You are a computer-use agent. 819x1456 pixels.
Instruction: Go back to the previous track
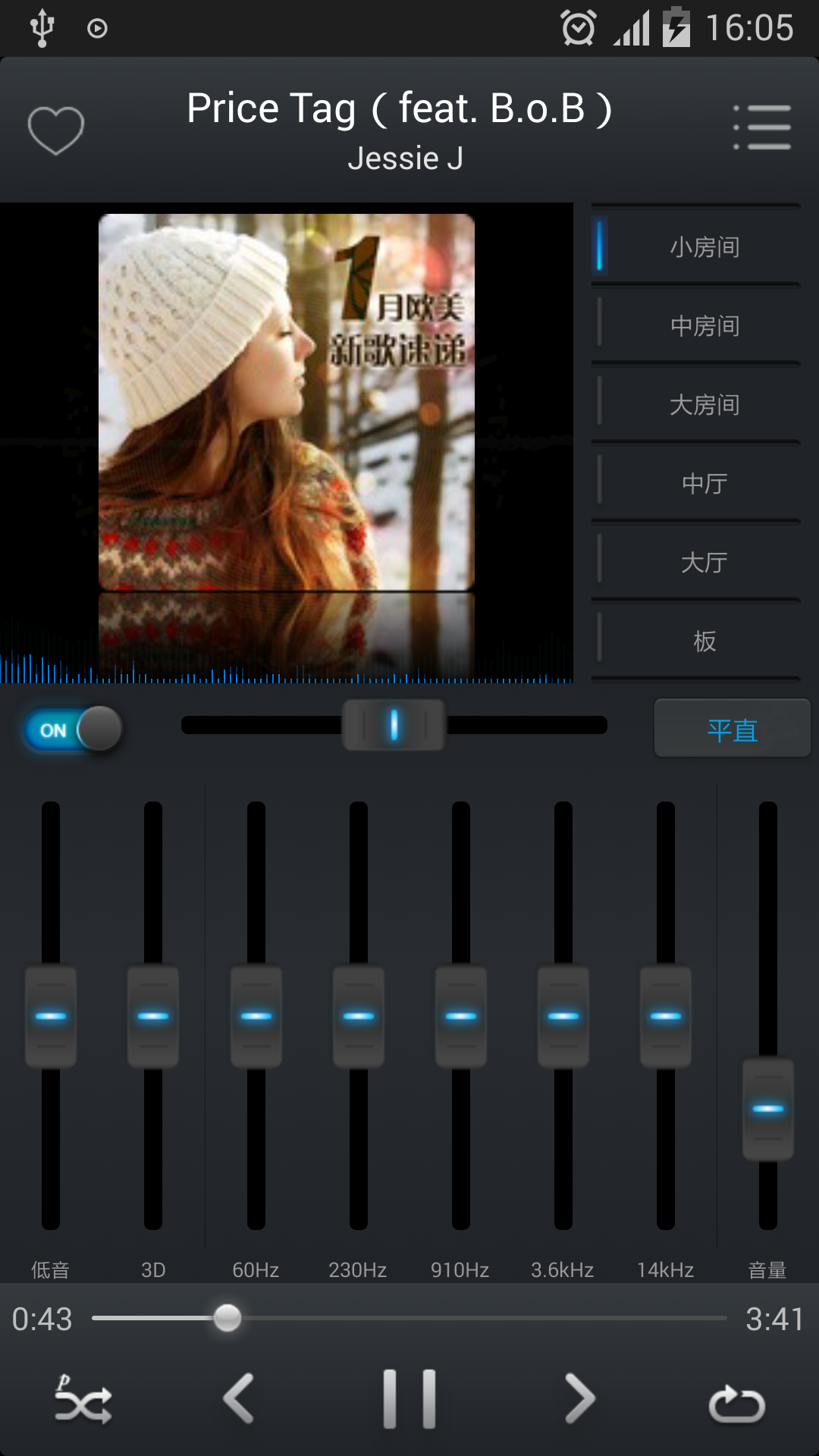click(x=239, y=1399)
